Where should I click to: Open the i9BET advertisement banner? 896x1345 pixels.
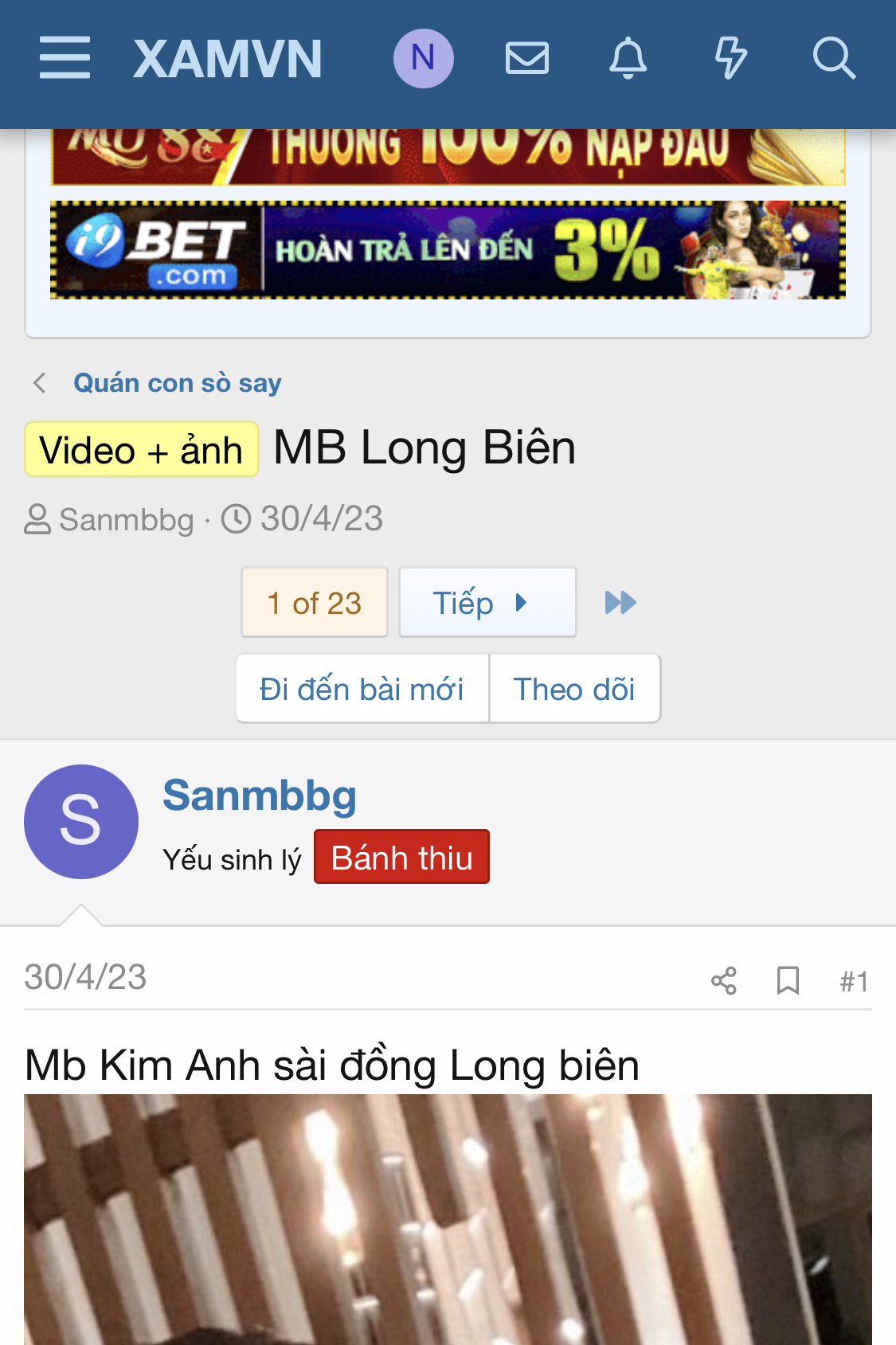coord(448,250)
